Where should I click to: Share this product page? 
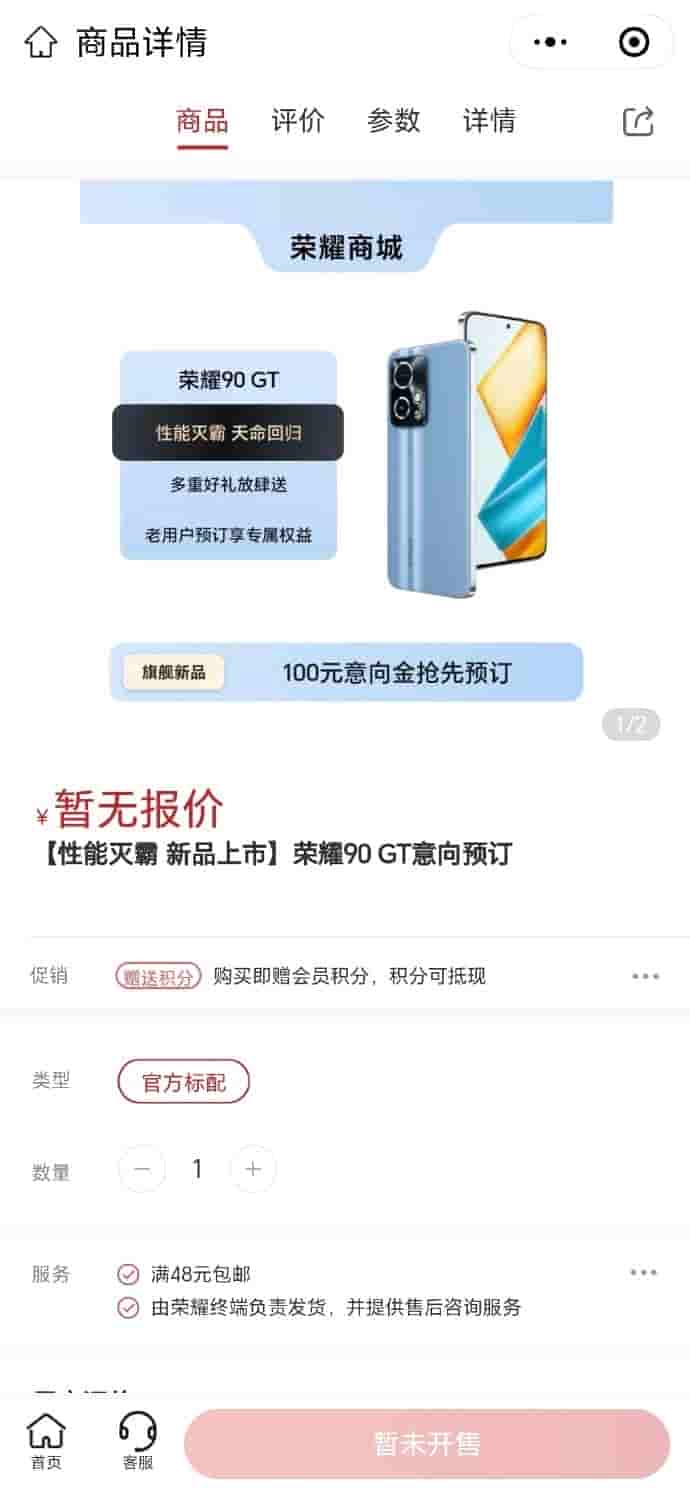[x=638, y=121]
